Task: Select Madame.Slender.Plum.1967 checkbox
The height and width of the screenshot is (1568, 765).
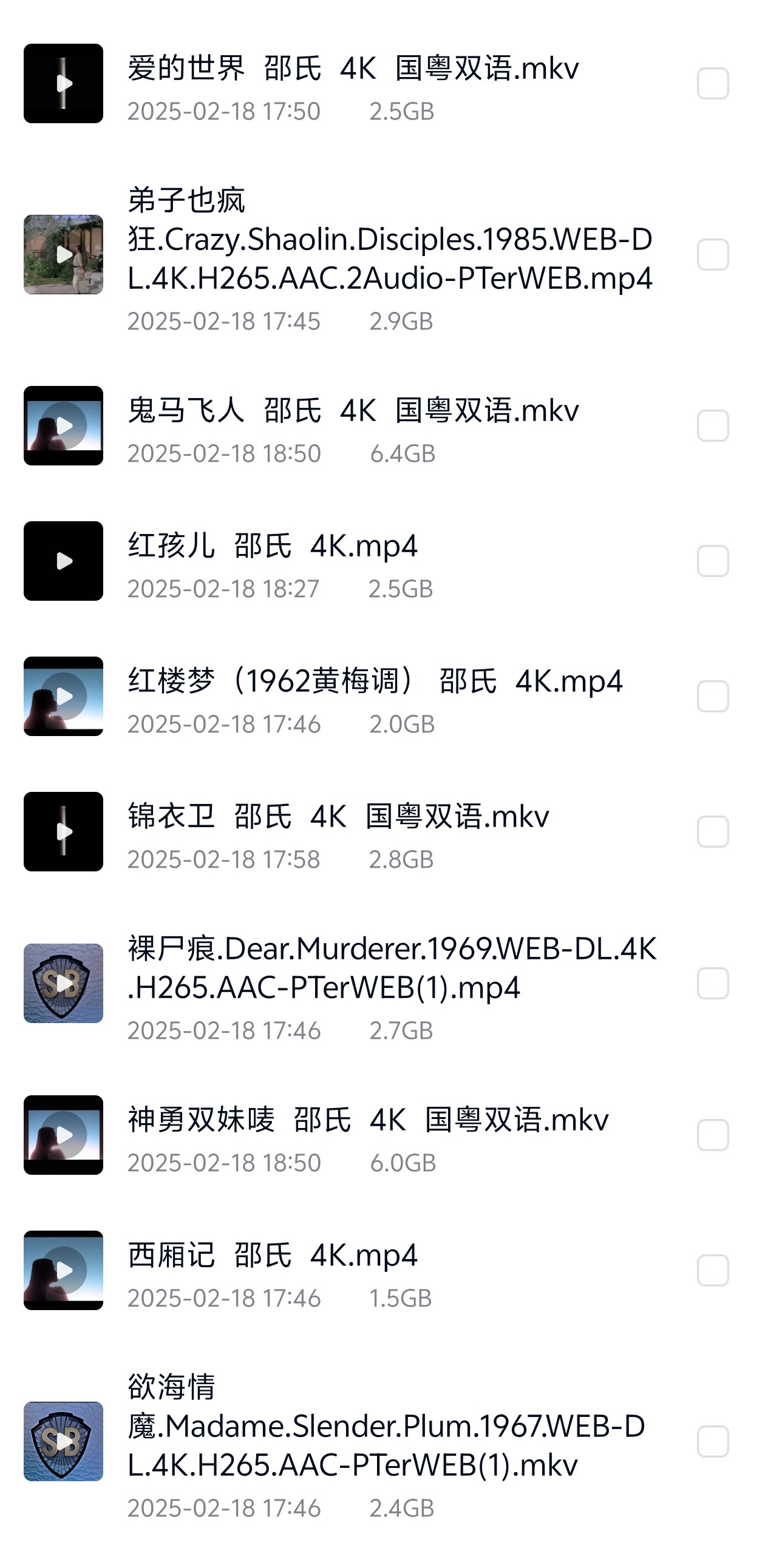Action: [x=713, y=1441]
